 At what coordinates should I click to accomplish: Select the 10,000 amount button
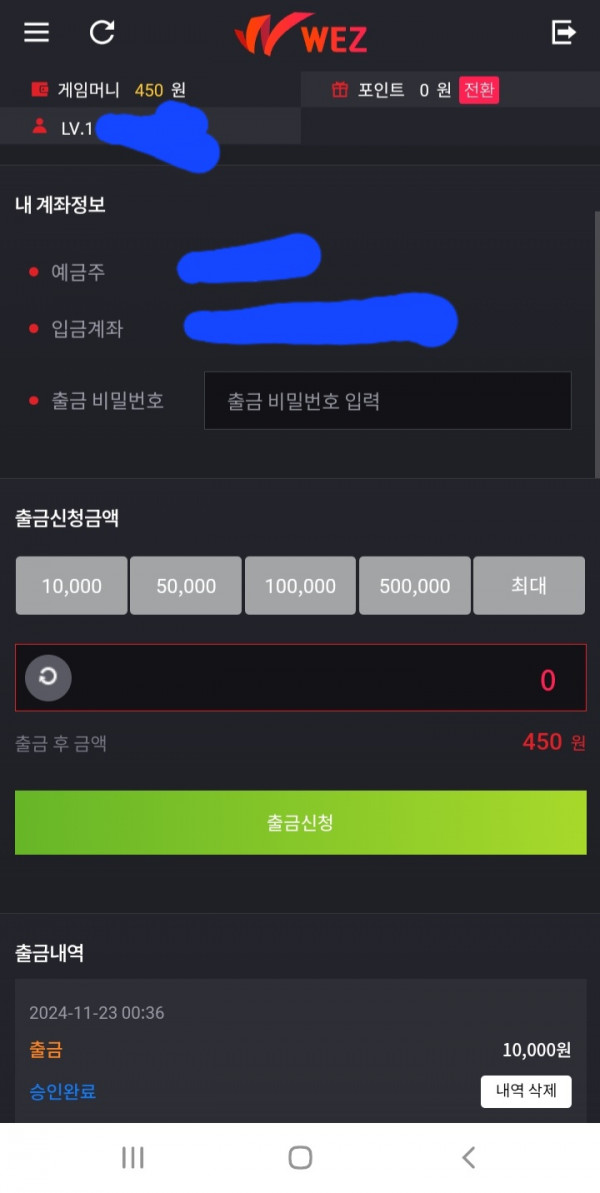coord(71,585)
